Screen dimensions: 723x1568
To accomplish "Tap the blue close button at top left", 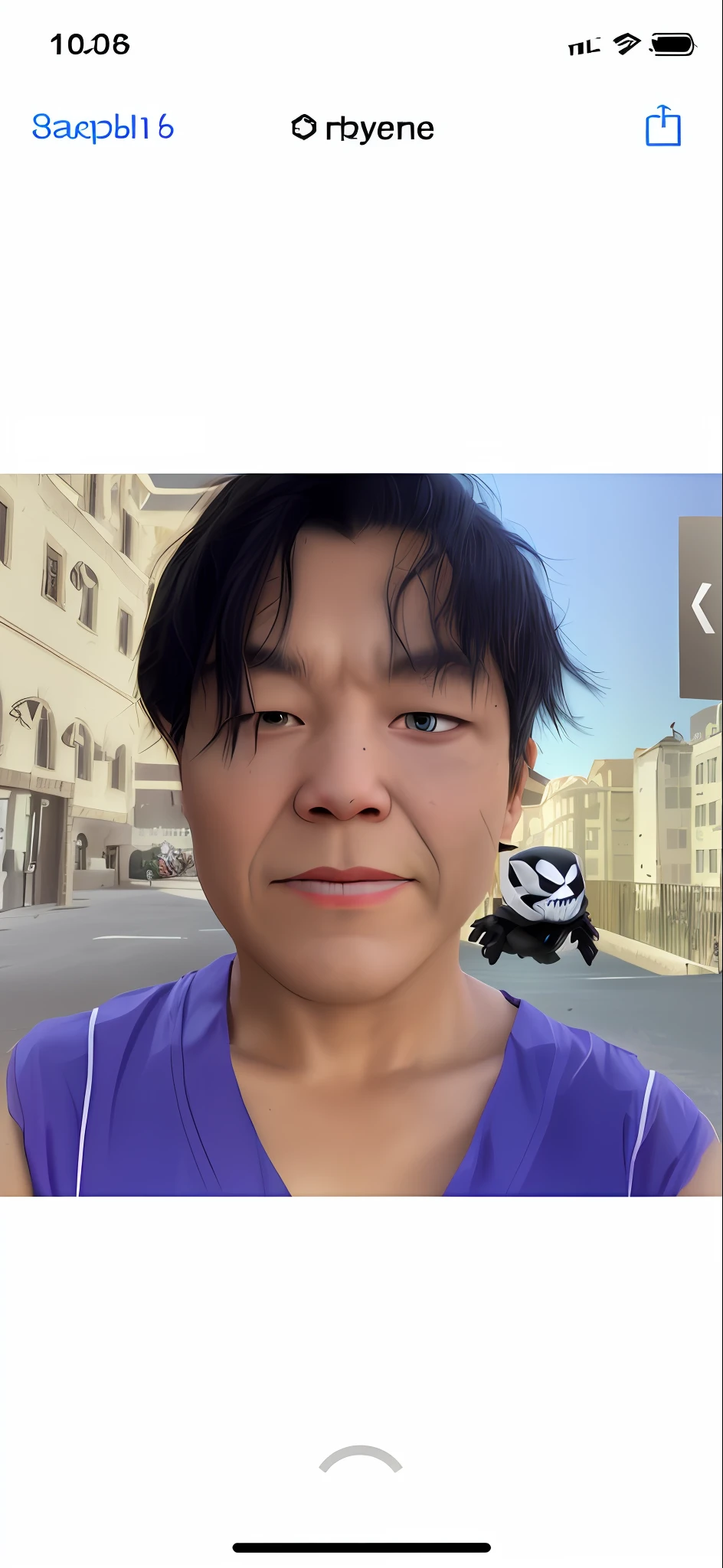I will (103, 127).
